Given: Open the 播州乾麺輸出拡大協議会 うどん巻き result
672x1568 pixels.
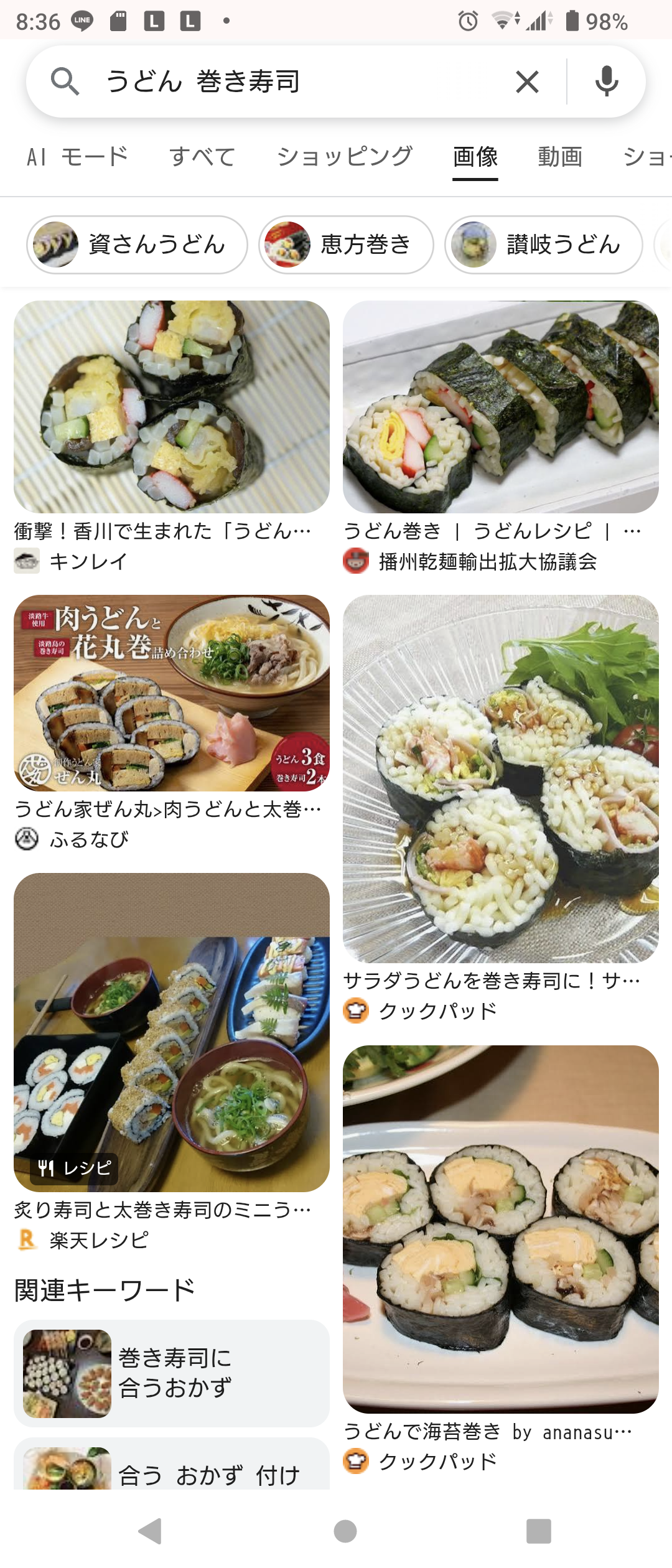Looking at the screenshot, I should [500, 407].
